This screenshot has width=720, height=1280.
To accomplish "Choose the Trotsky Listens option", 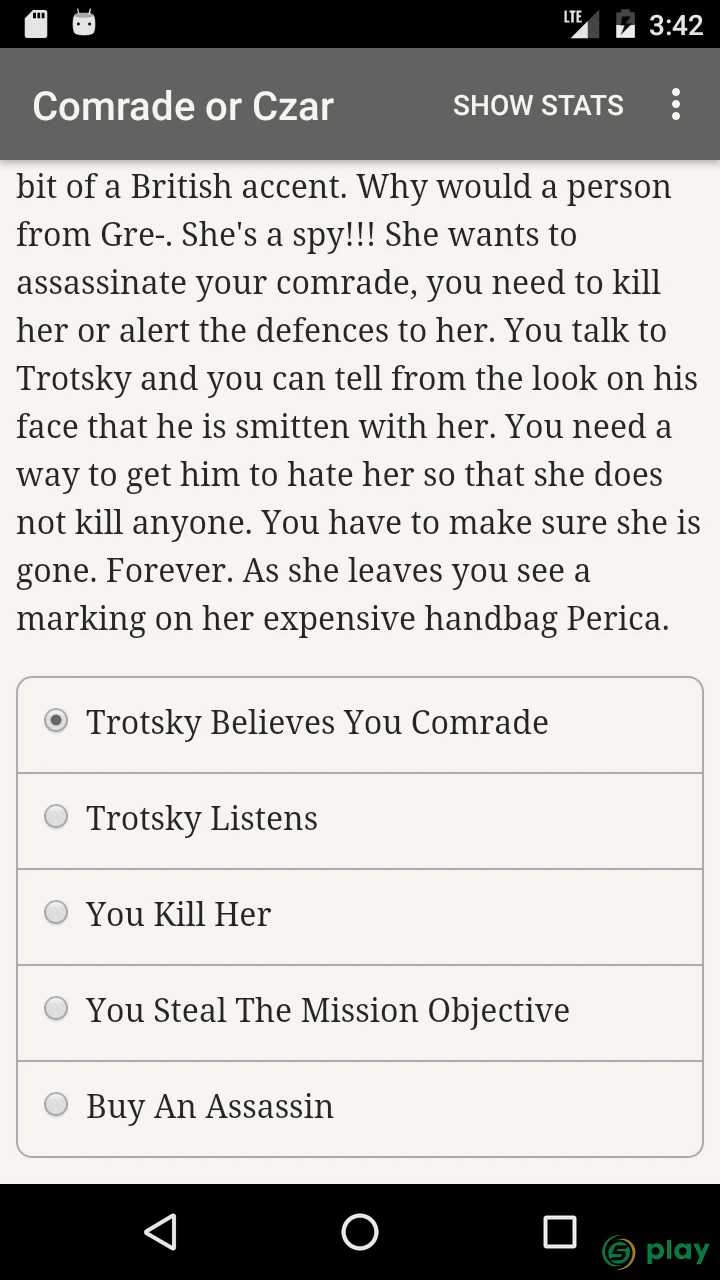I will 360,821.
